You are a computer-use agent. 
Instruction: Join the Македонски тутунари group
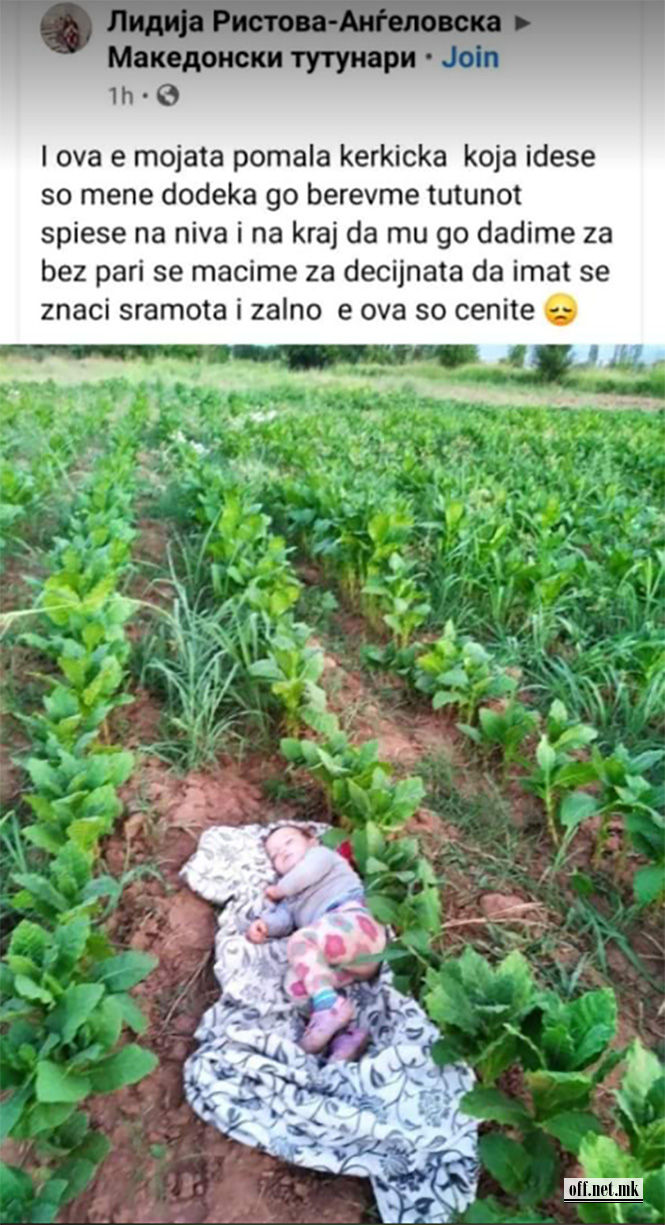[x=470, y=58]
